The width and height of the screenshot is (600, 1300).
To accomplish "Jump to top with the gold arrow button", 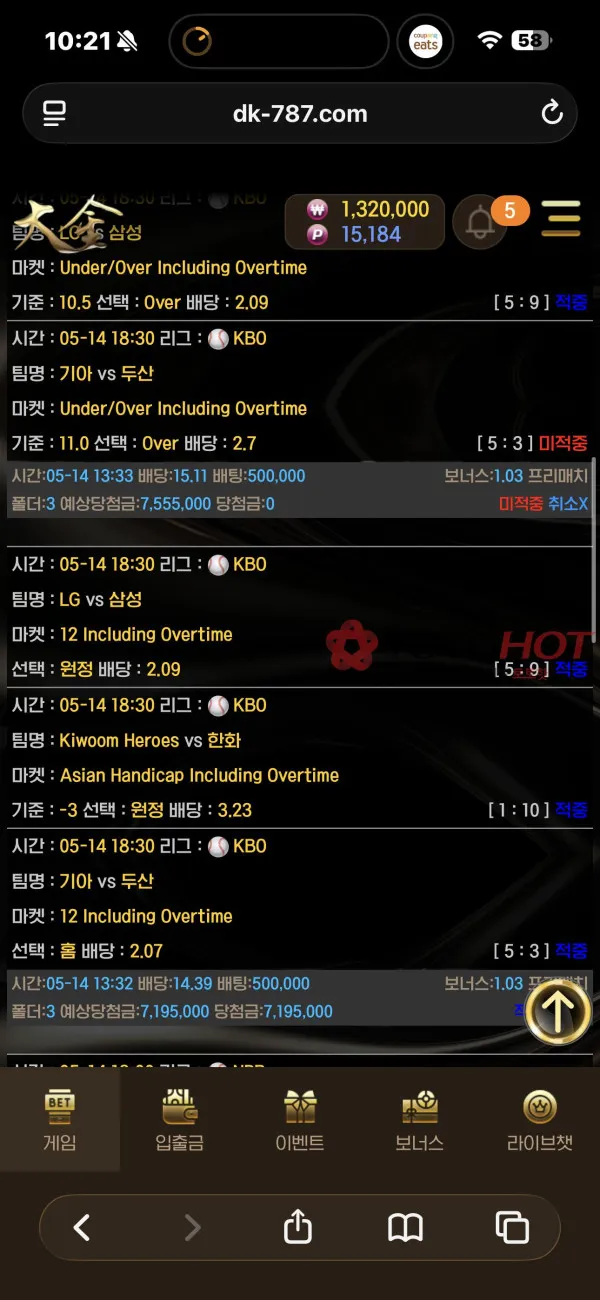I will click(x=559, y=1012).
